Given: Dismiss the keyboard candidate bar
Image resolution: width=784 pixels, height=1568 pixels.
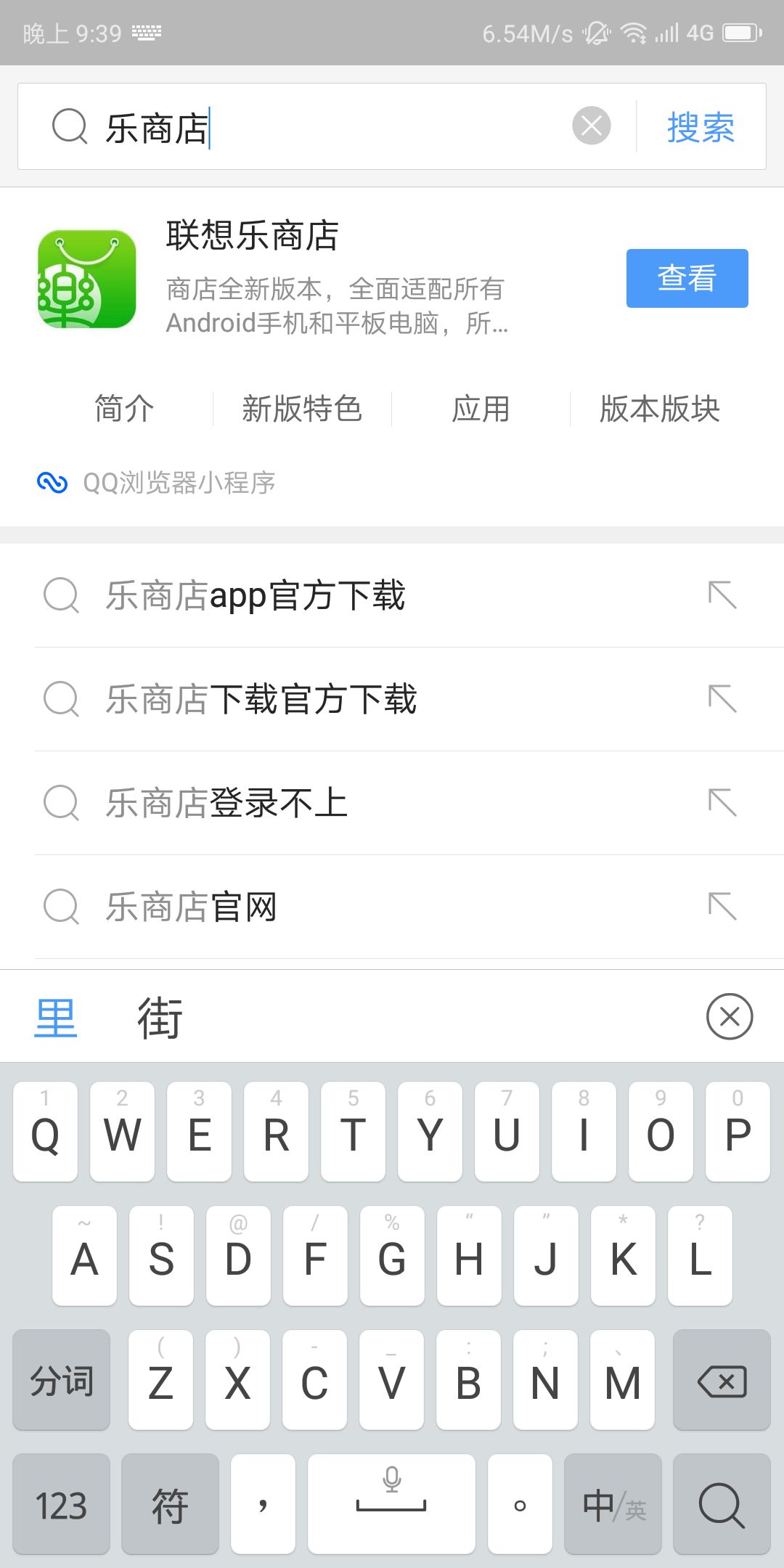Looking at the screenshot, I should coord(729,1016).
